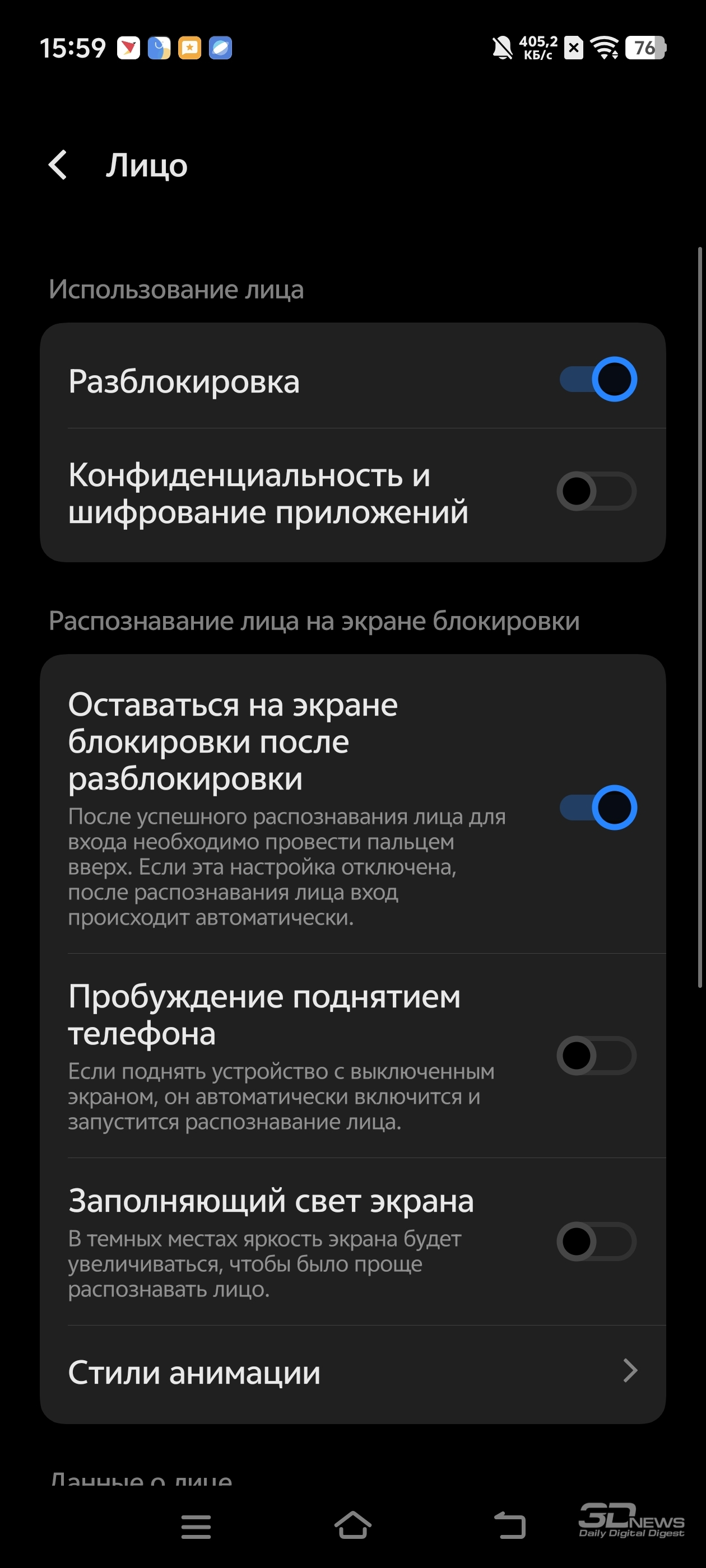Disable Оставаться на экране блокировки после разблокировки
Viewport: 706px width, 1568px height.
[x=597, y=807]
